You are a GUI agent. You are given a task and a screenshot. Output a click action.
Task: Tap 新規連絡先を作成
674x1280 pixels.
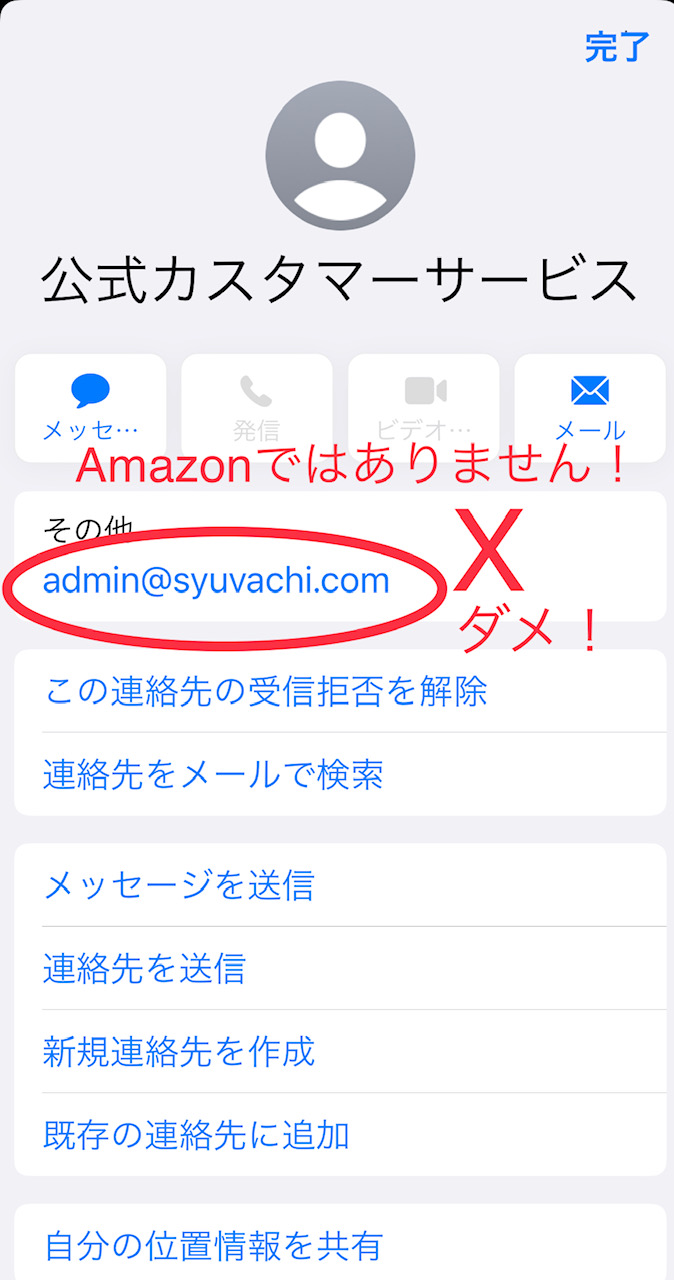coord(180,1051)
